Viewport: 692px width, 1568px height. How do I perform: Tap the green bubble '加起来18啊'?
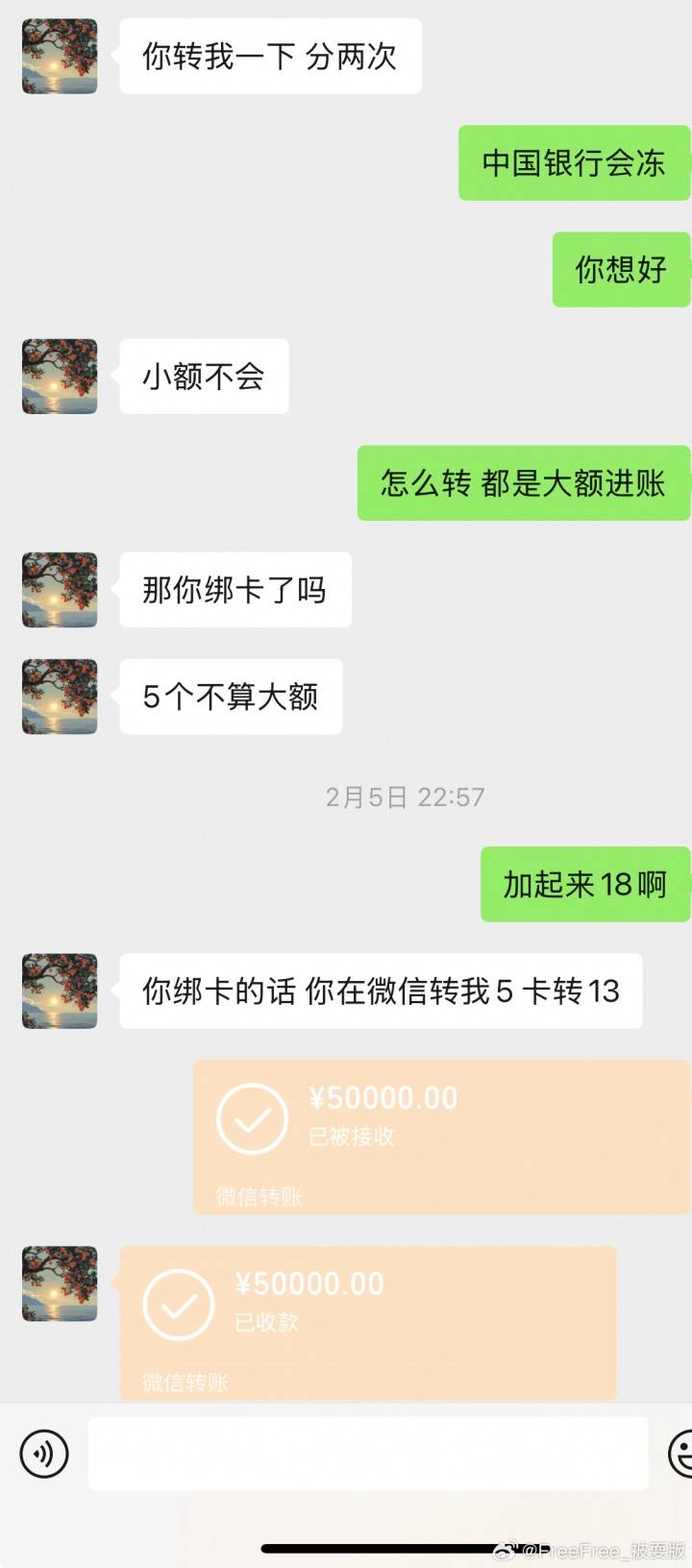pyautogui.click(x=584, y=884)
